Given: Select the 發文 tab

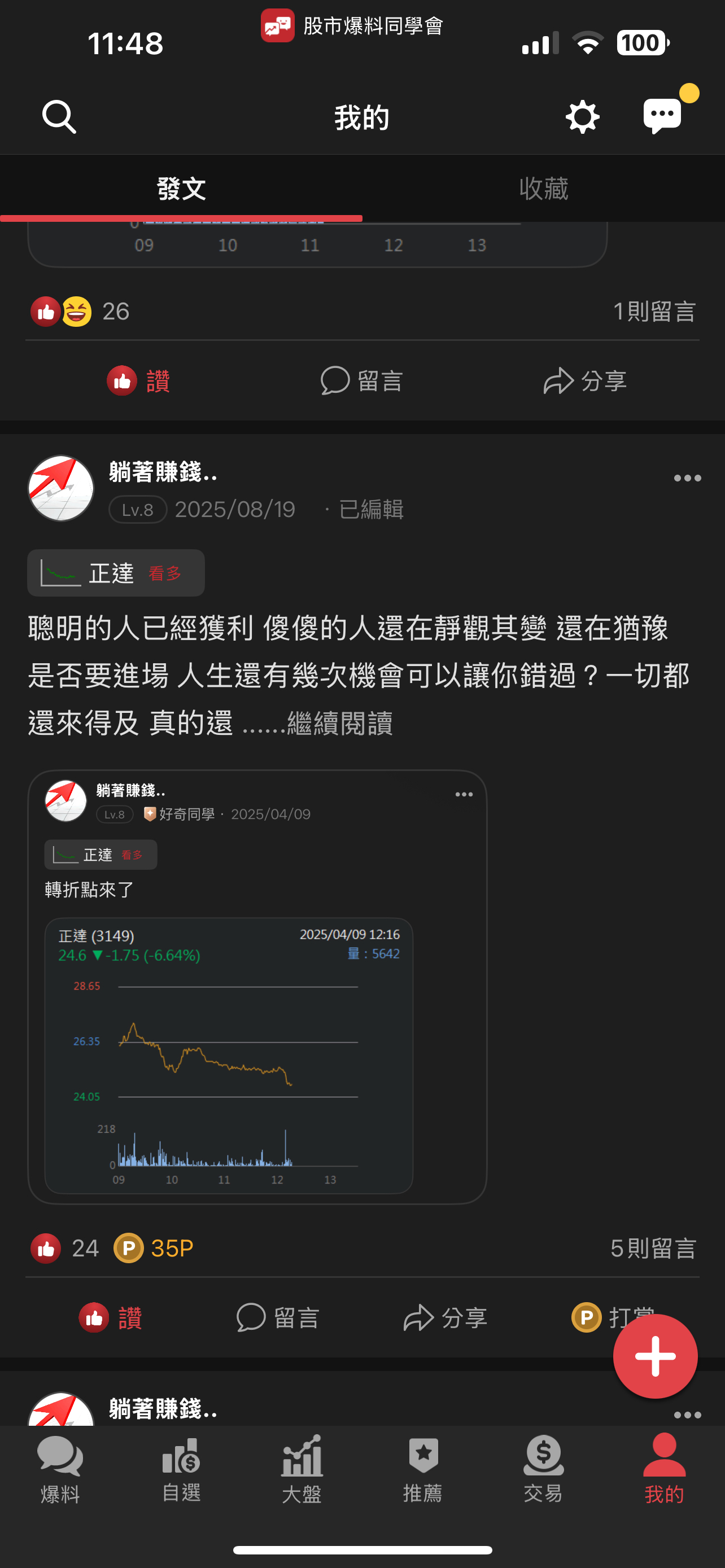Looking at the screenshot, I should point(181,189).
